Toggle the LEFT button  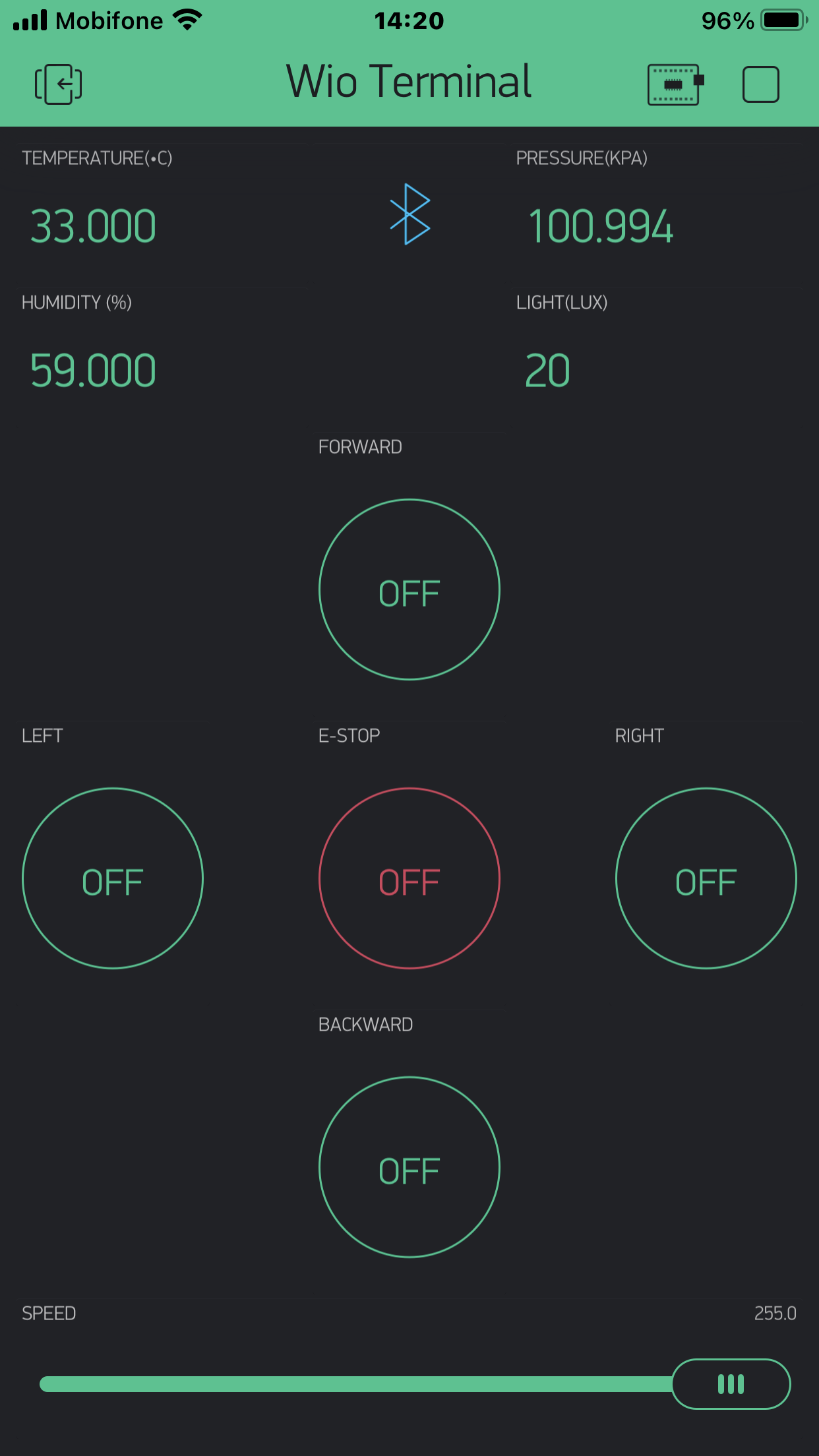[x=113, y=878]
